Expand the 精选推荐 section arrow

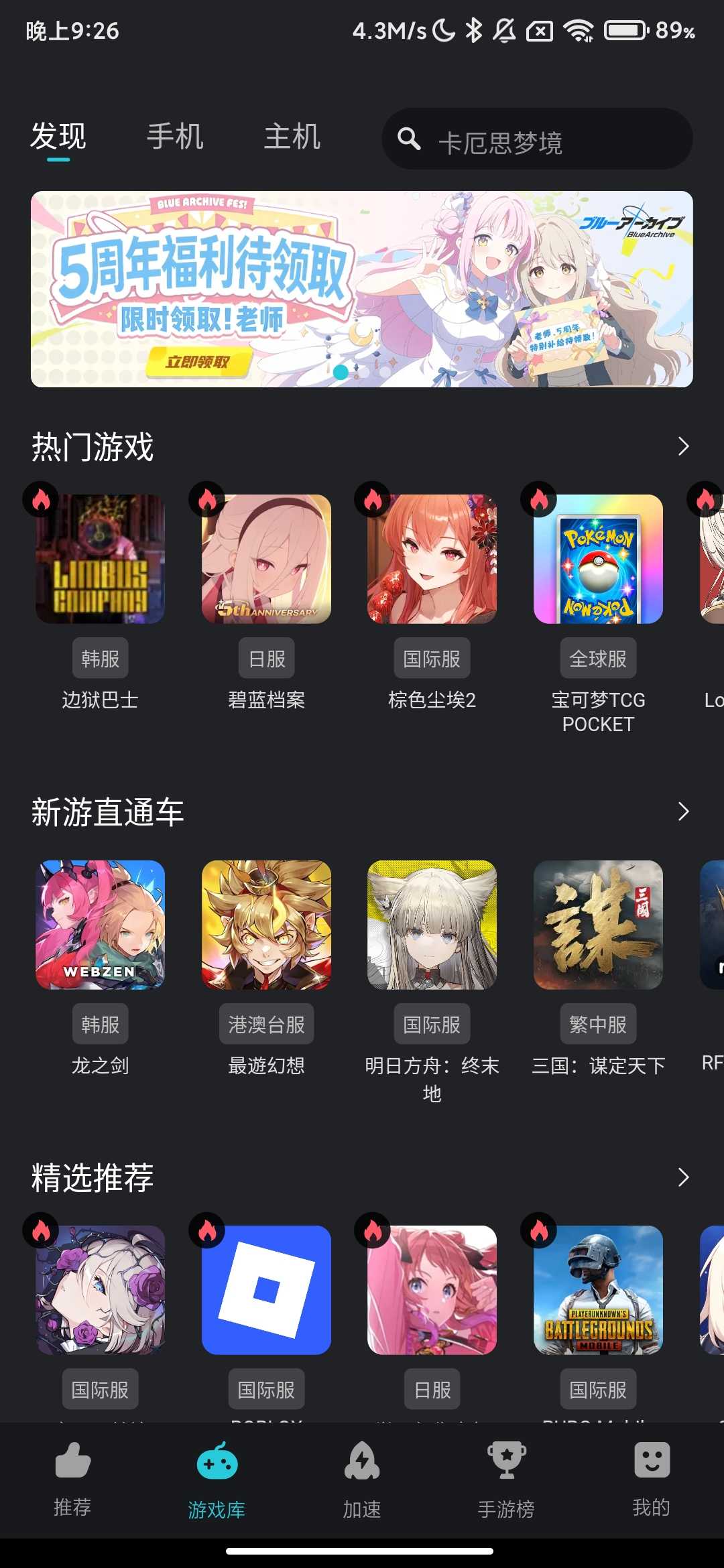[683, 1177]
